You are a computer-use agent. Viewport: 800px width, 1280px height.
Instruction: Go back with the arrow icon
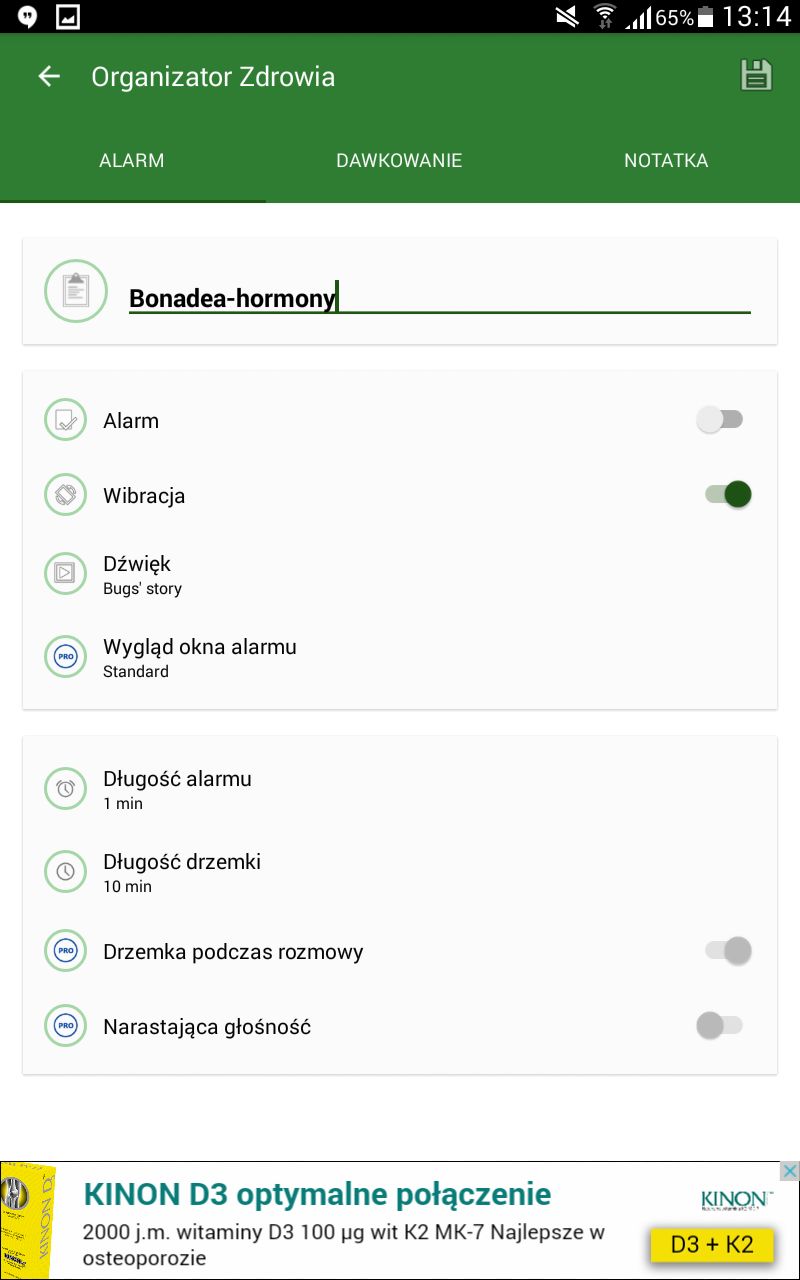49,77
